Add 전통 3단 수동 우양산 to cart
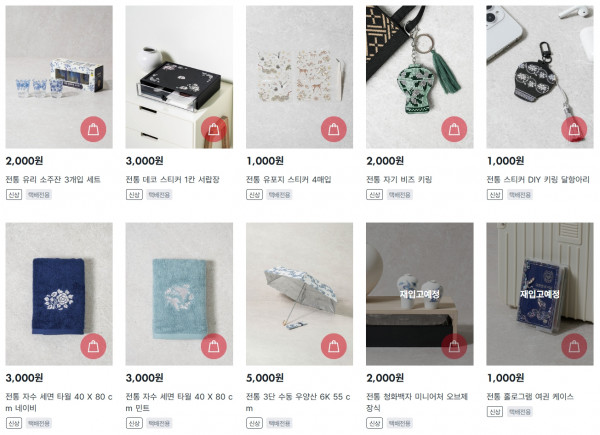This screenshot has height=435, width=600. click(333, 346)
